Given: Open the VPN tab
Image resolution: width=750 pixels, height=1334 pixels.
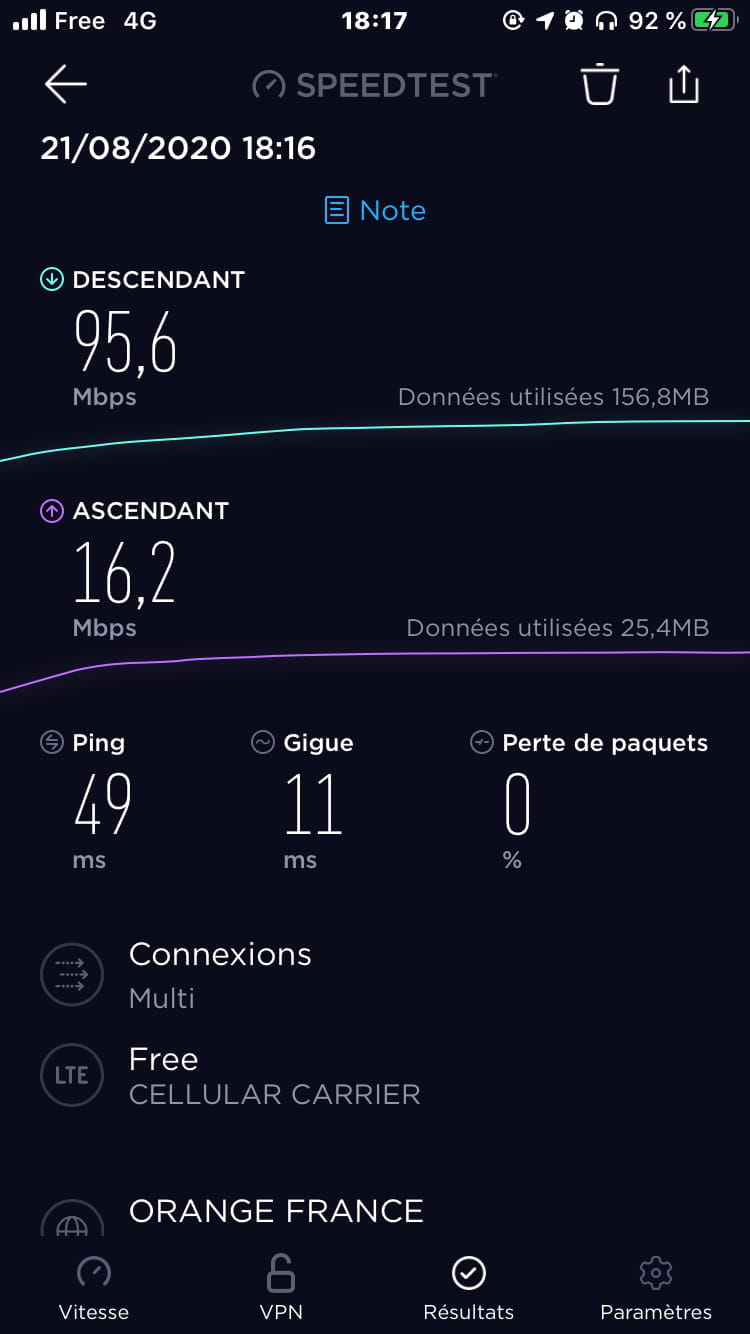Looking at the screenshot, I should (281, 1288).
